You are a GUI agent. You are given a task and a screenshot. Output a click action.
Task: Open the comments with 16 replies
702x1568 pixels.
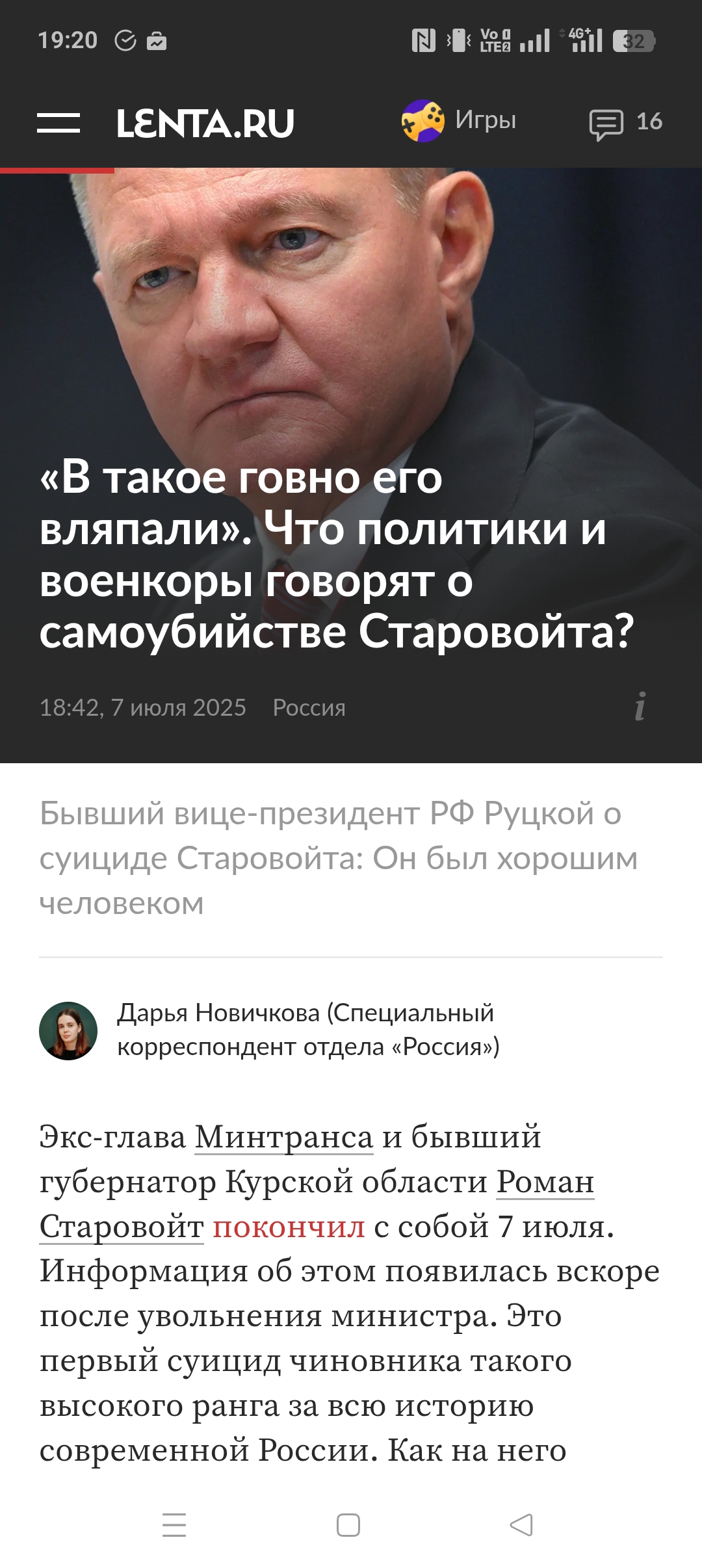point(625,122)
